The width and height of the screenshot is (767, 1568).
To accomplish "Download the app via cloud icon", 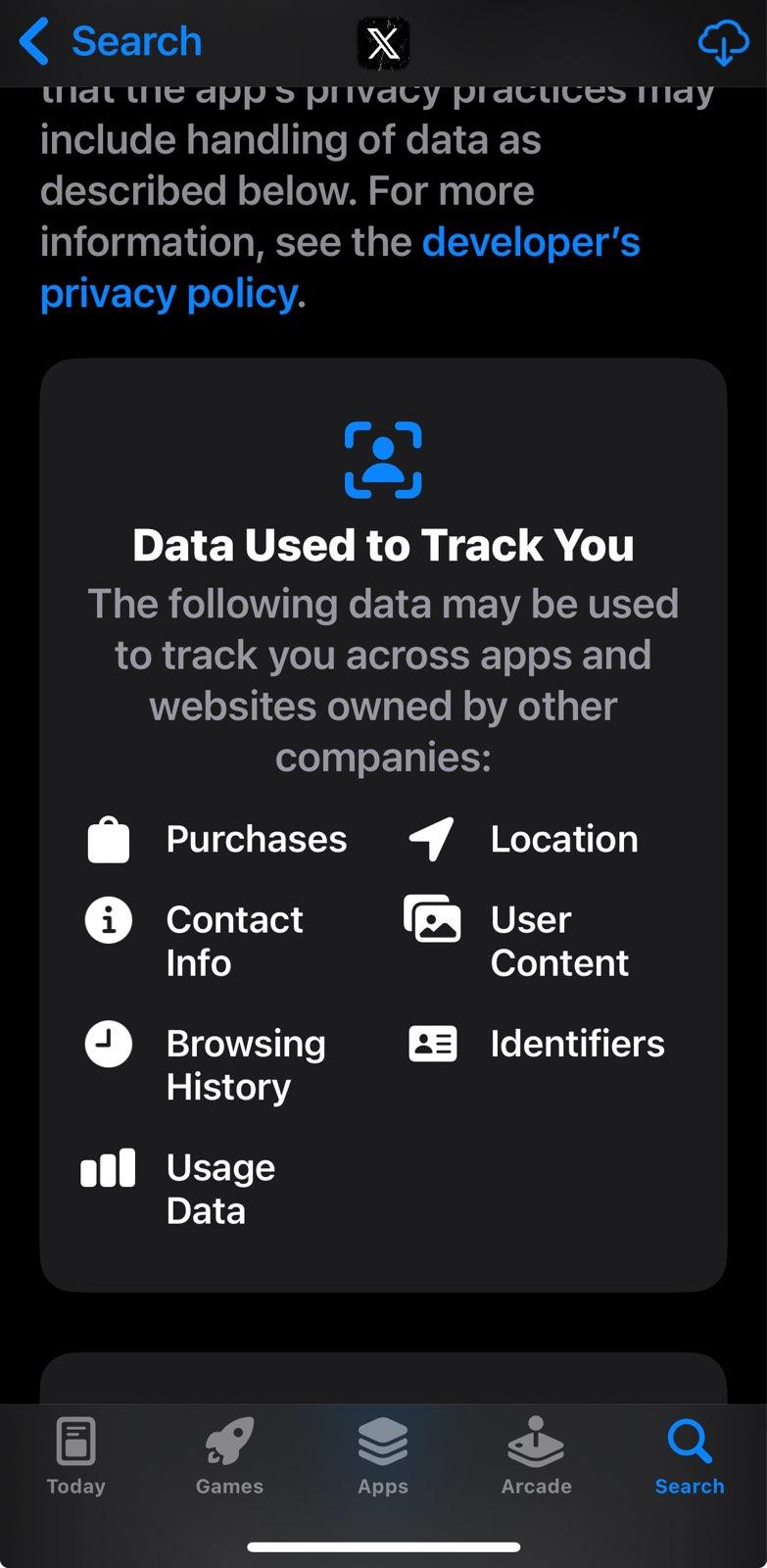I will tap(723, 43).
